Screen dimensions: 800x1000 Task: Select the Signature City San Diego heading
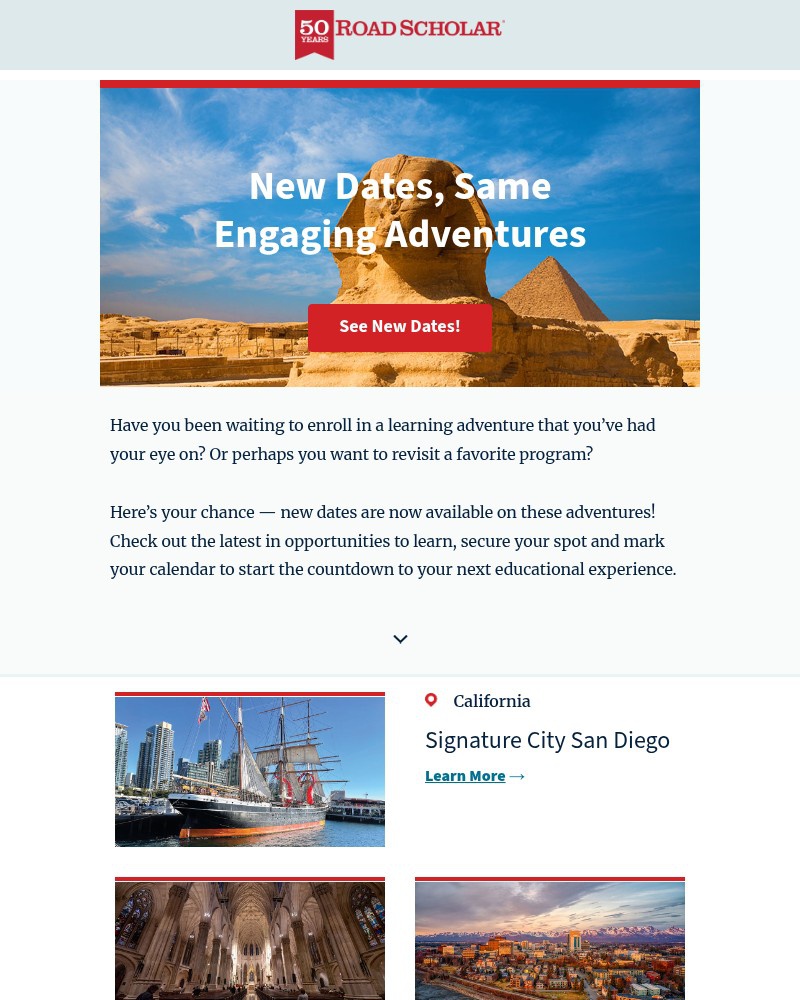(x=547, y=740)
